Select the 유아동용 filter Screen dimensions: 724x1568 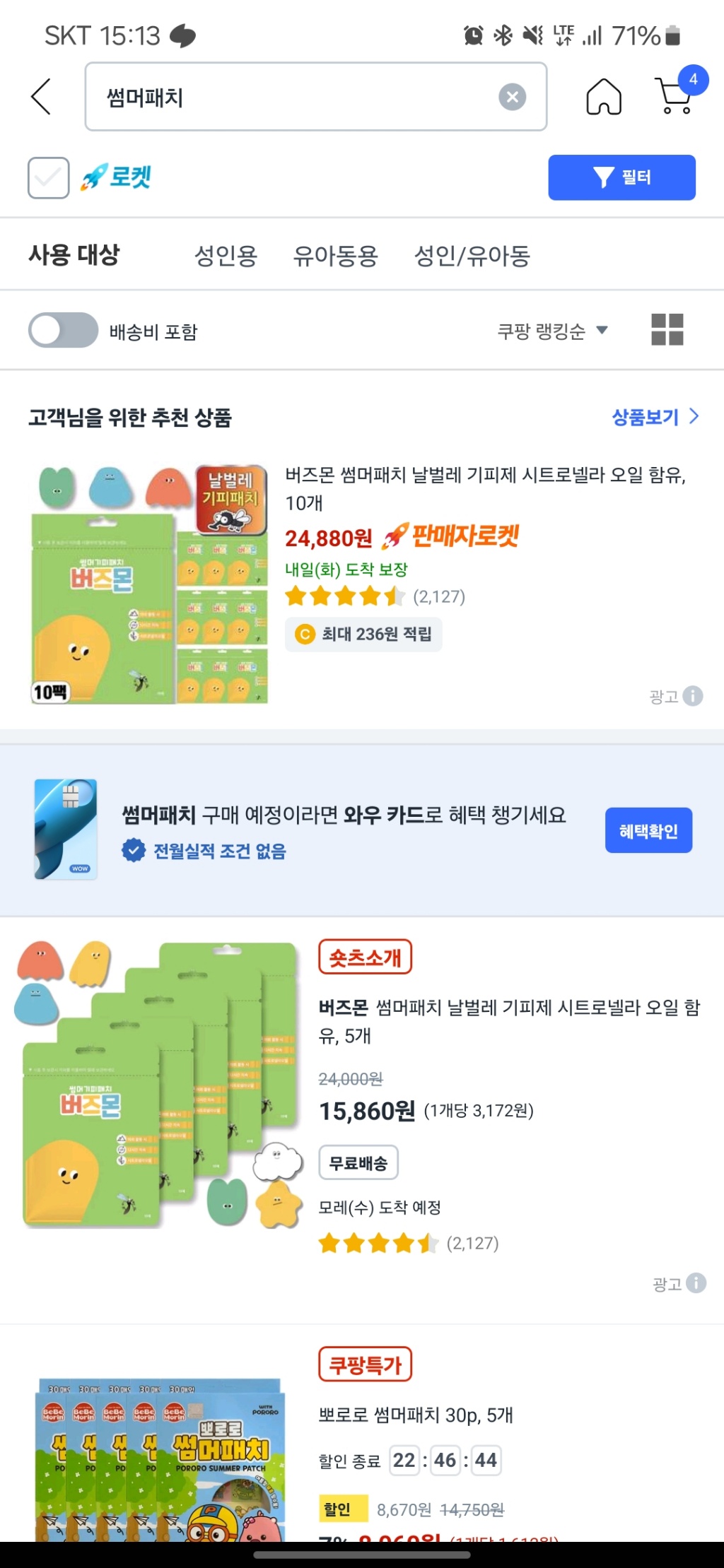click(335, 255)
